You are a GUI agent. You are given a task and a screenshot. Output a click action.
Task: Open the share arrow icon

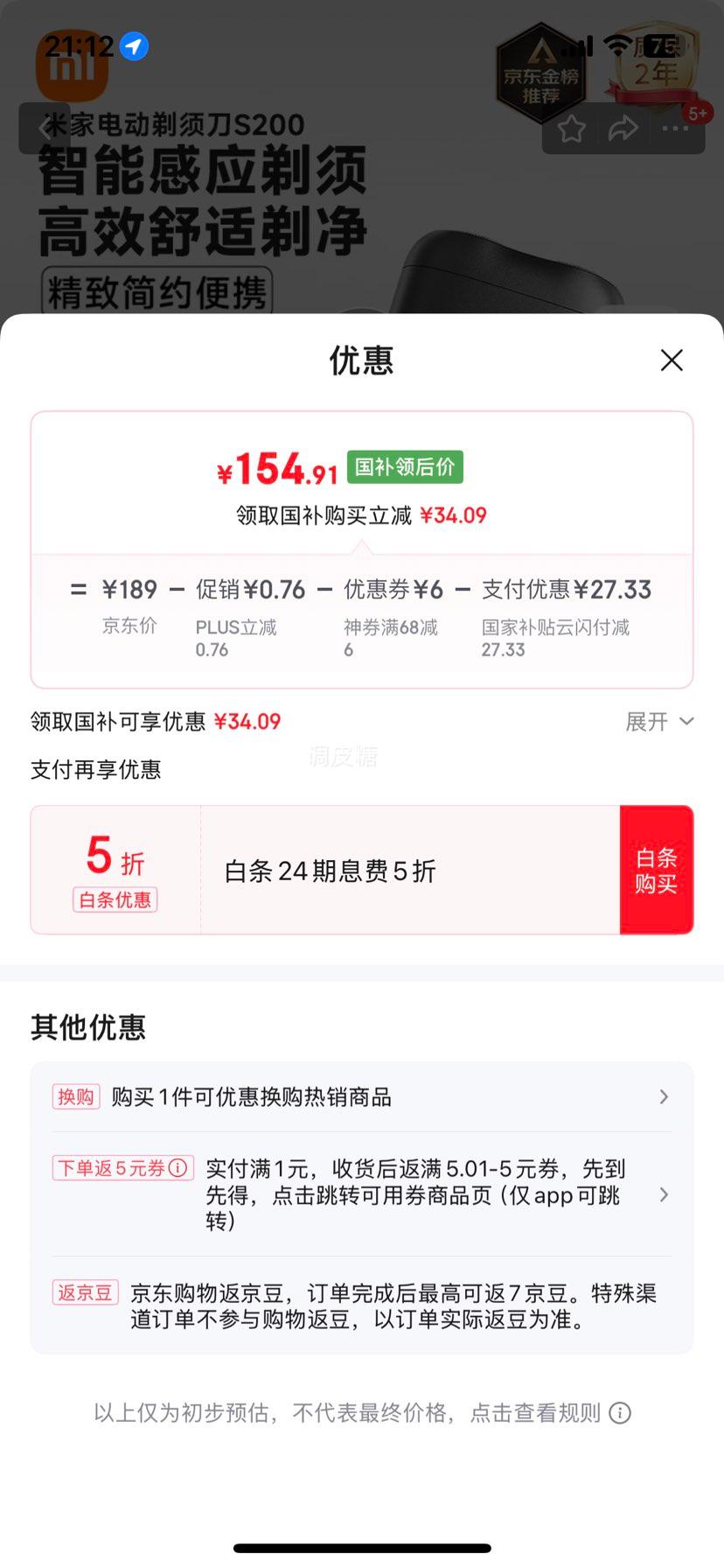click(623, 128)
